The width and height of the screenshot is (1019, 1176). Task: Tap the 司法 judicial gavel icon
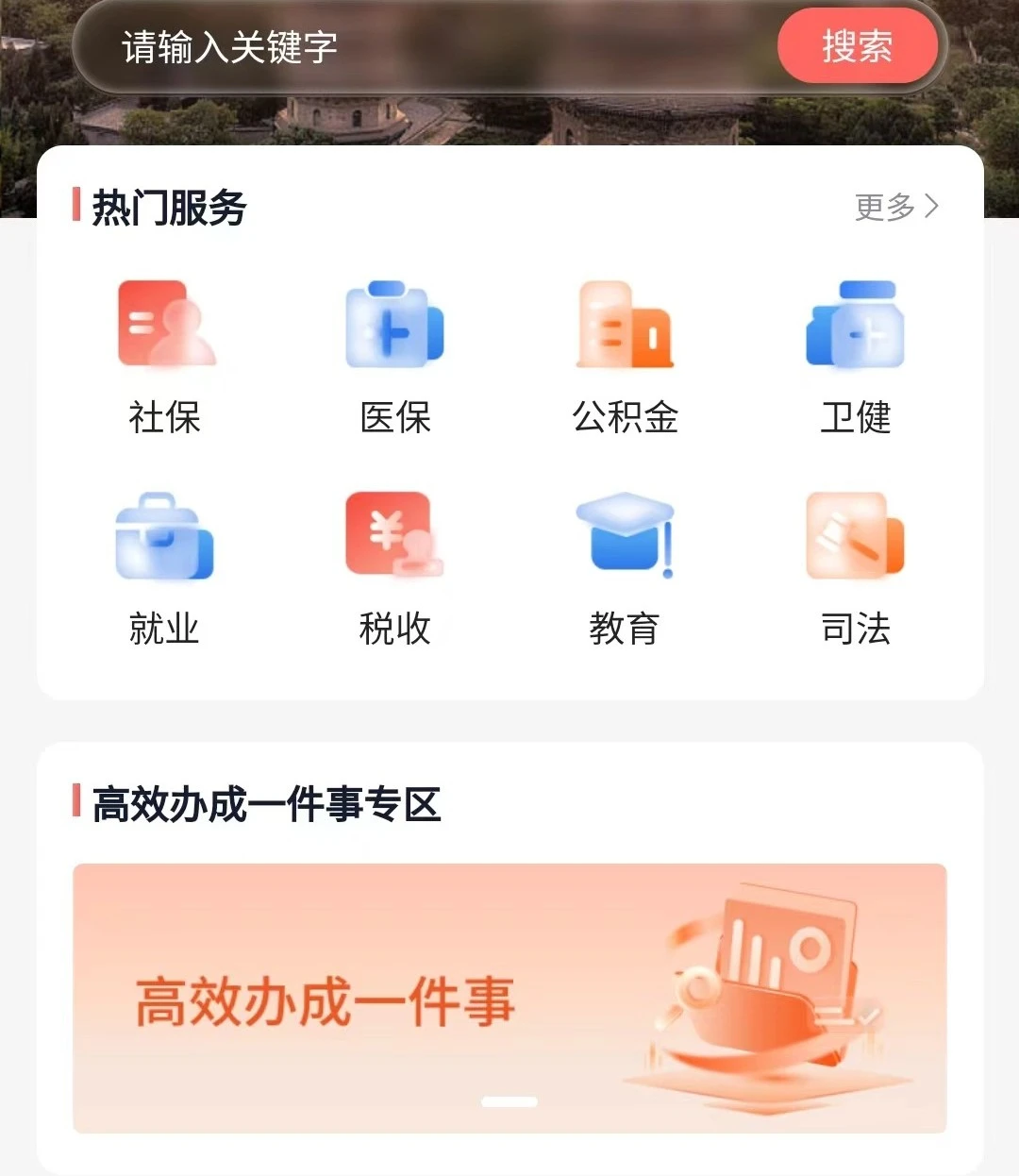[x=854, y=535]
